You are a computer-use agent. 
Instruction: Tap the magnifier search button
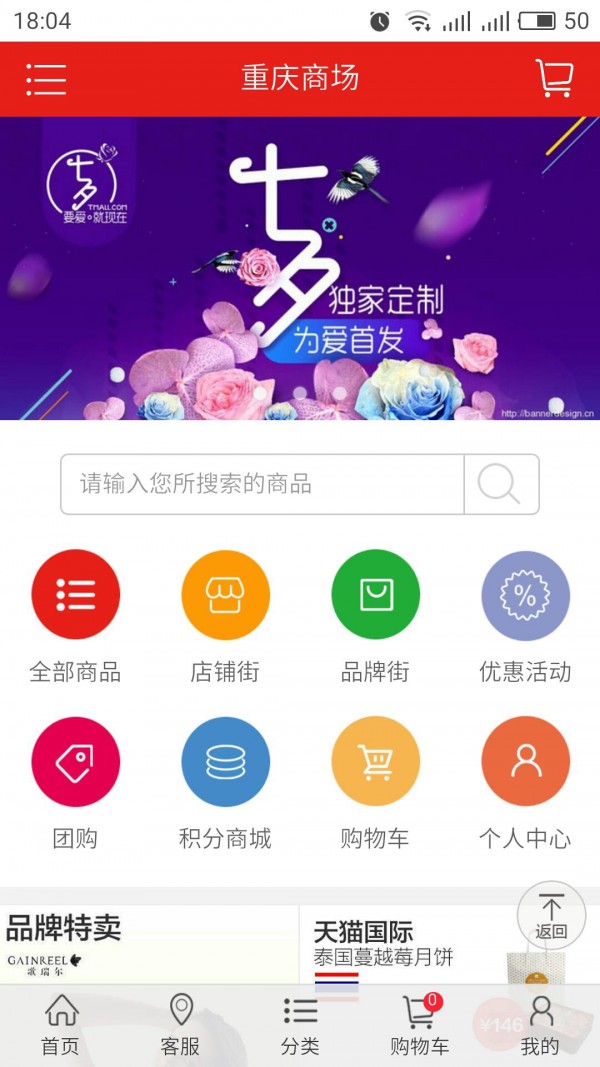pyautogui.click(x=501, y=484)
